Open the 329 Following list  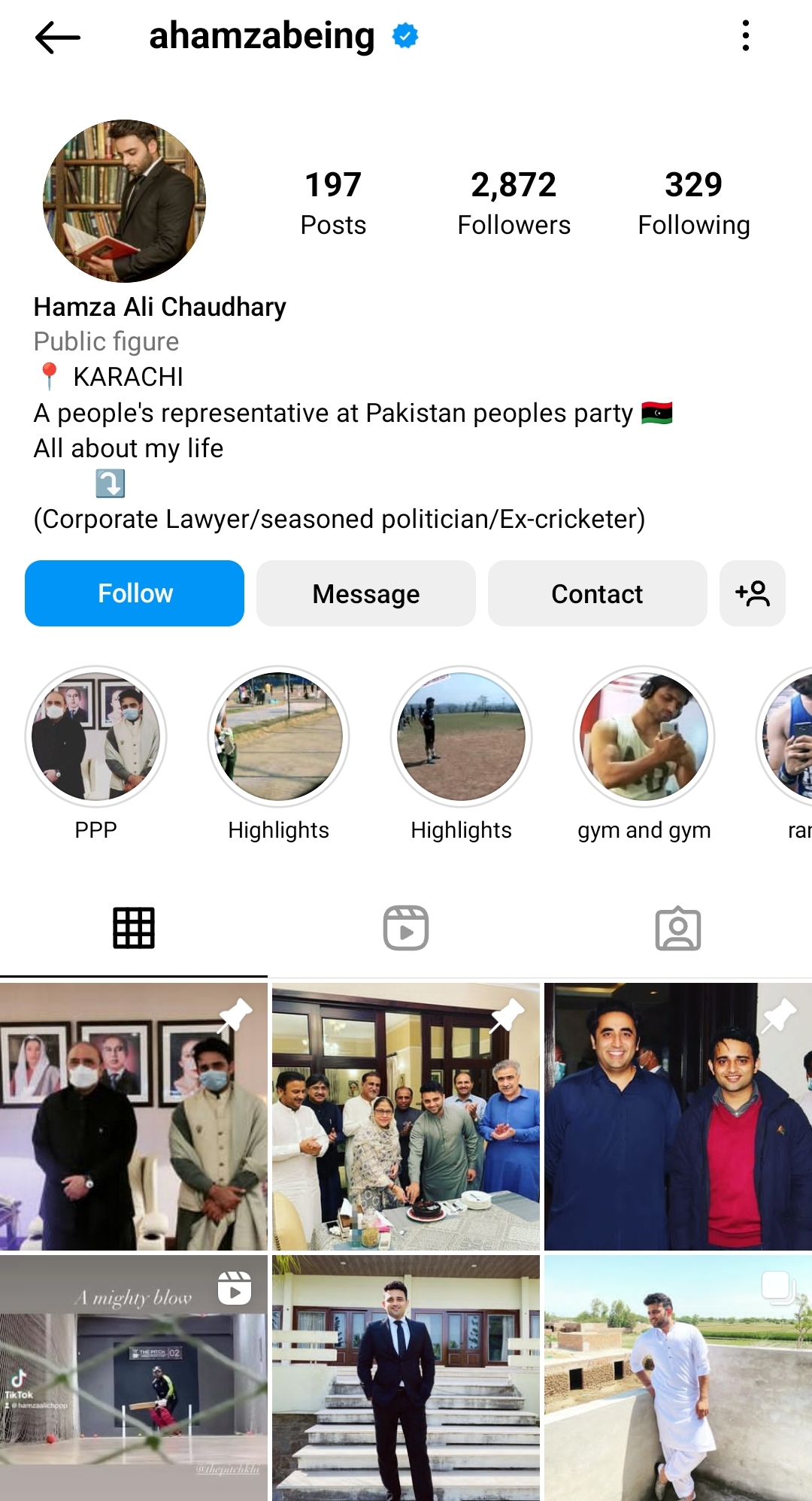coord(693,202)
